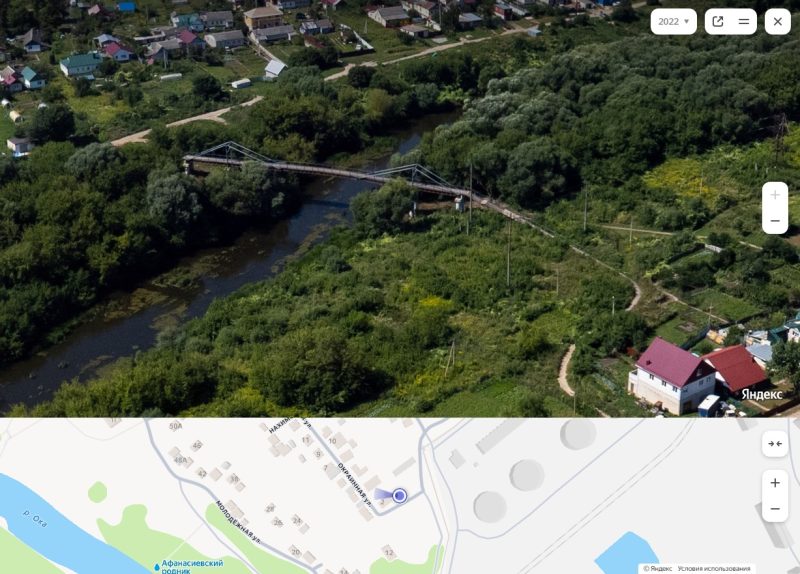The height and width of the screenshot is (574, 800).
Task: Share this panorama view
Action: 717,21
